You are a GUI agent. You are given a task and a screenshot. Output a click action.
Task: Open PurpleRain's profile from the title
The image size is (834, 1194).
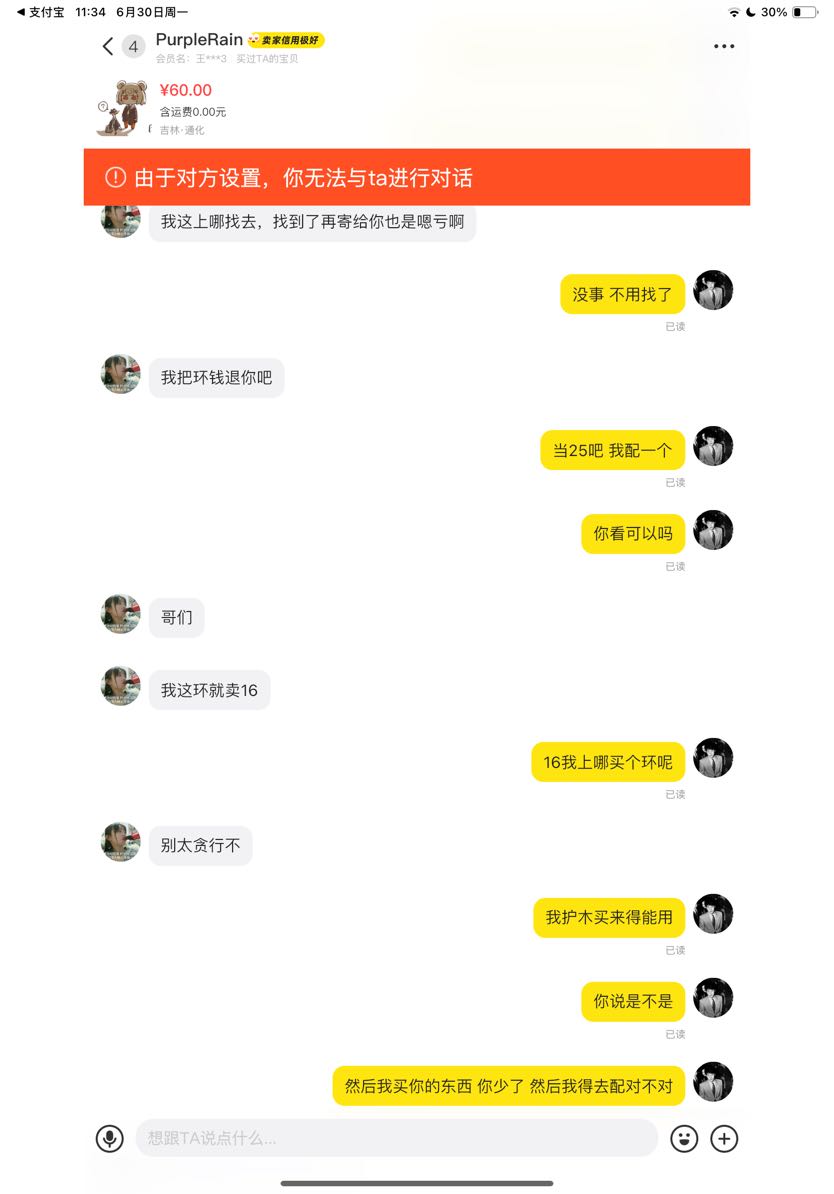199,39
